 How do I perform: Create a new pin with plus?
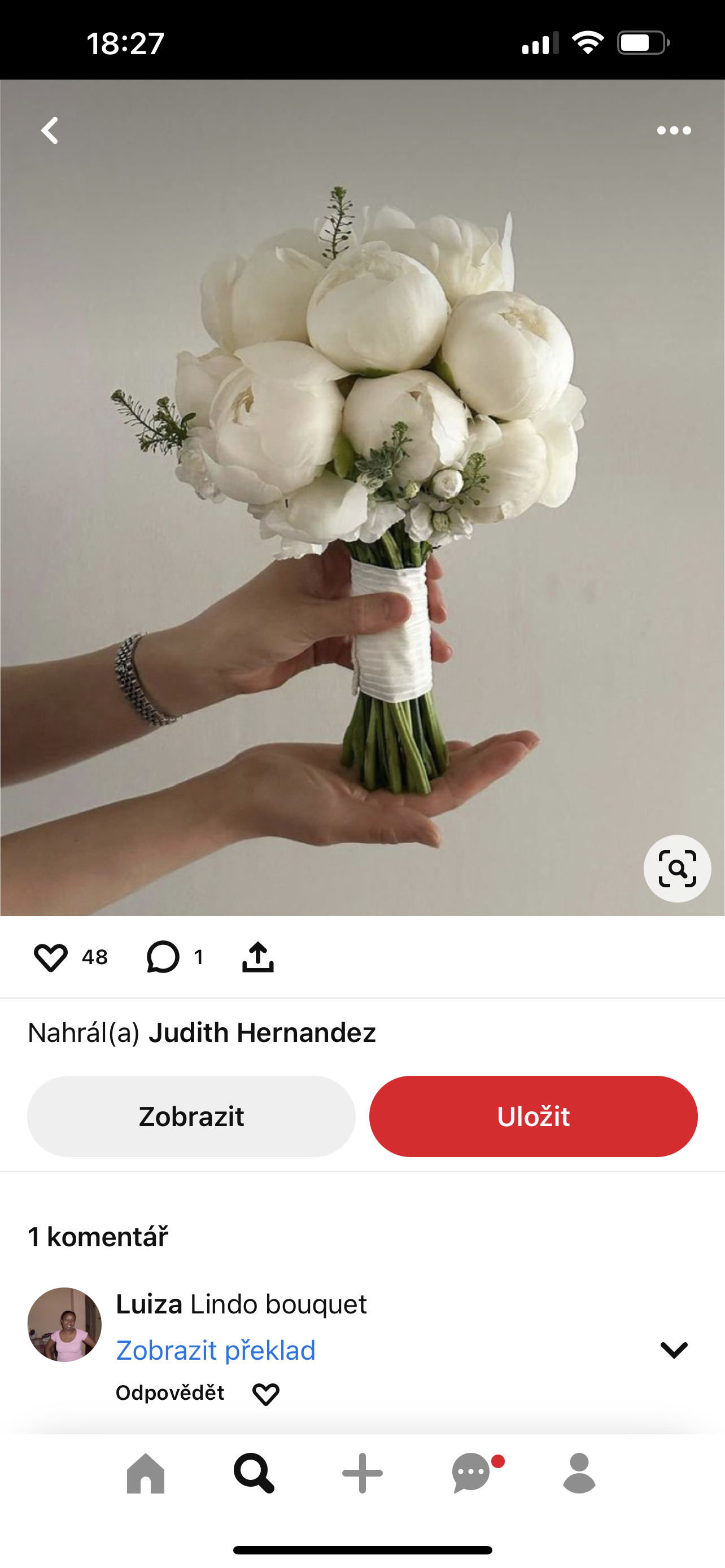[x=362, y=1473]
